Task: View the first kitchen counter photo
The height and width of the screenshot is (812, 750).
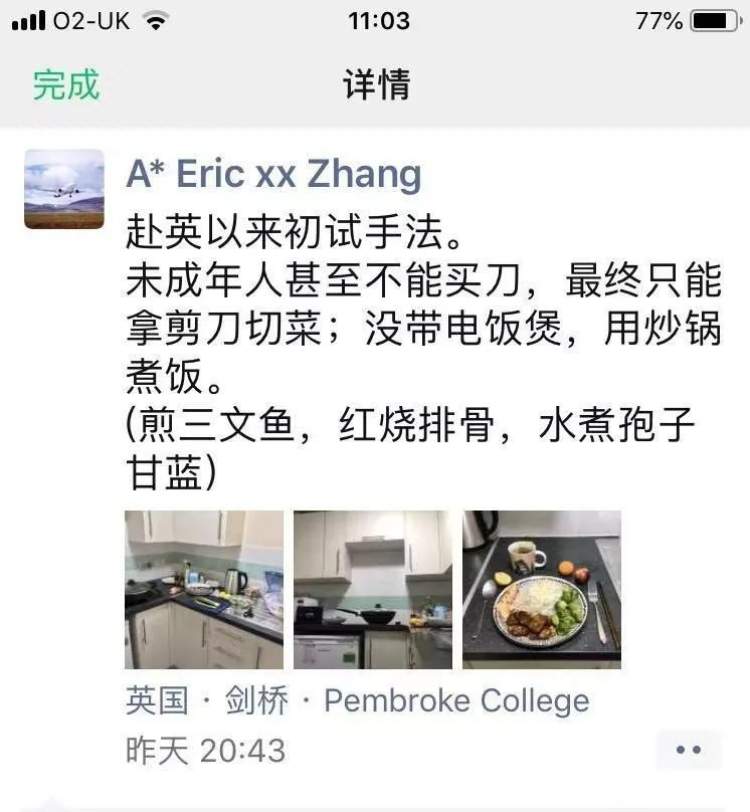Action: click(x=204, y=589)
